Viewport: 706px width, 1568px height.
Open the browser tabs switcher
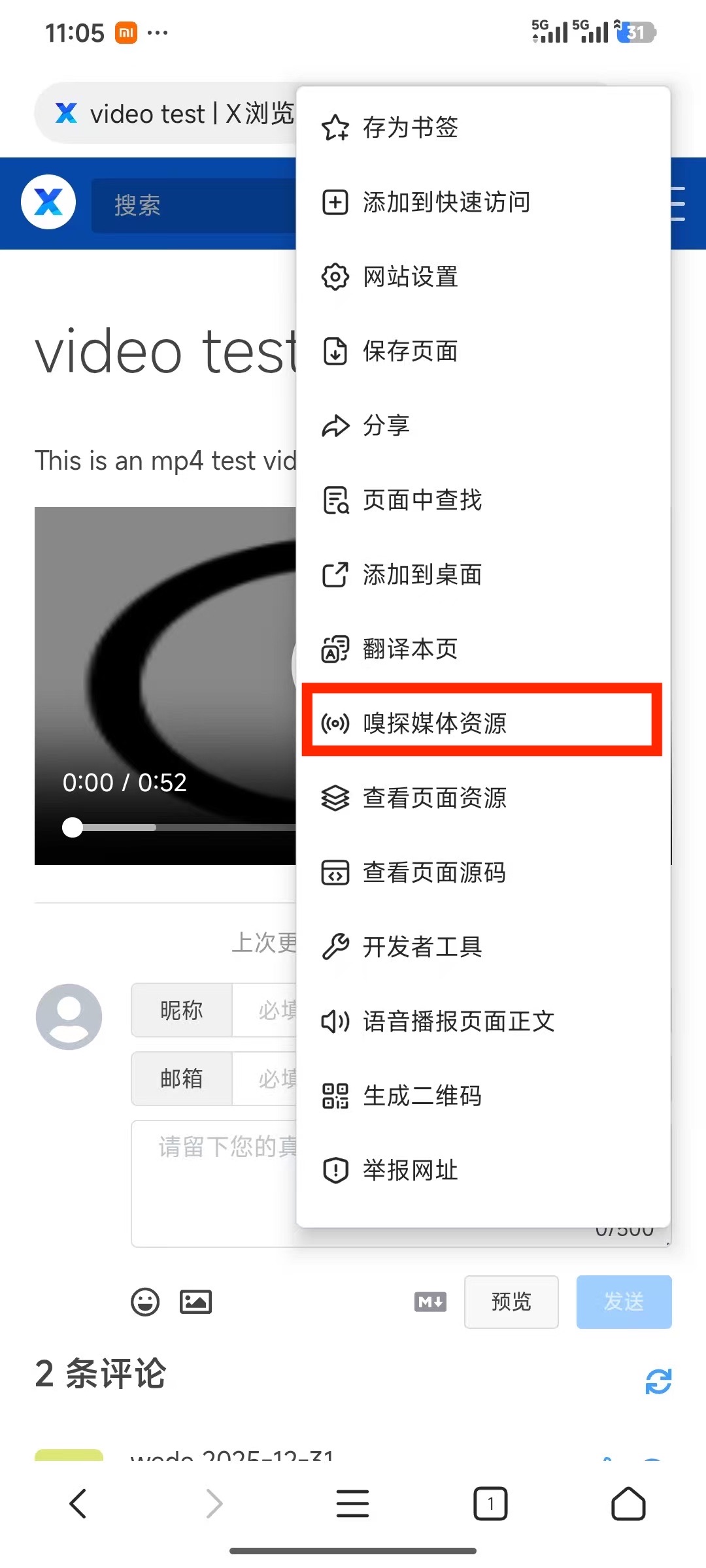(x=490, y=1503)
